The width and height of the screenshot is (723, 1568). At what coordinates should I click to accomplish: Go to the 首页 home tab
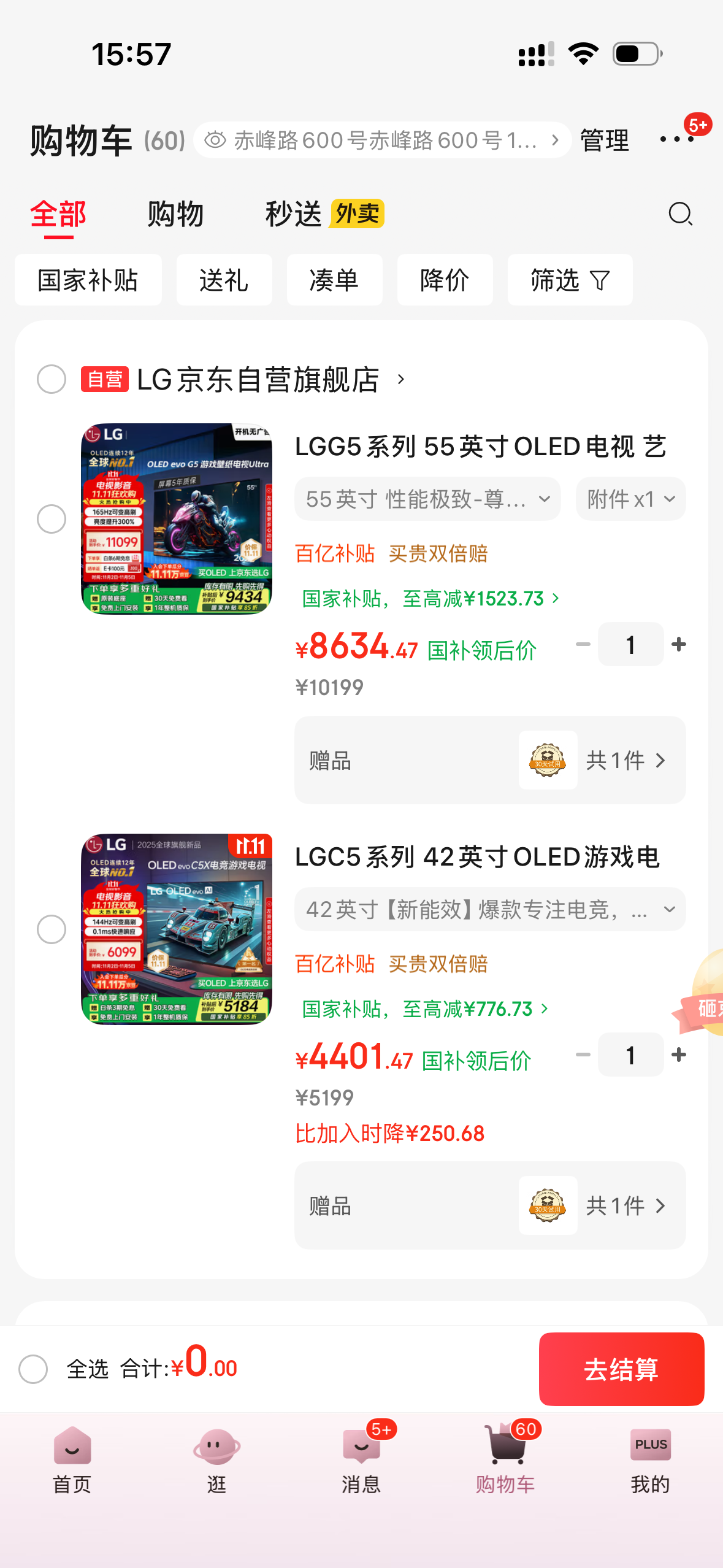click(72, 1460)
